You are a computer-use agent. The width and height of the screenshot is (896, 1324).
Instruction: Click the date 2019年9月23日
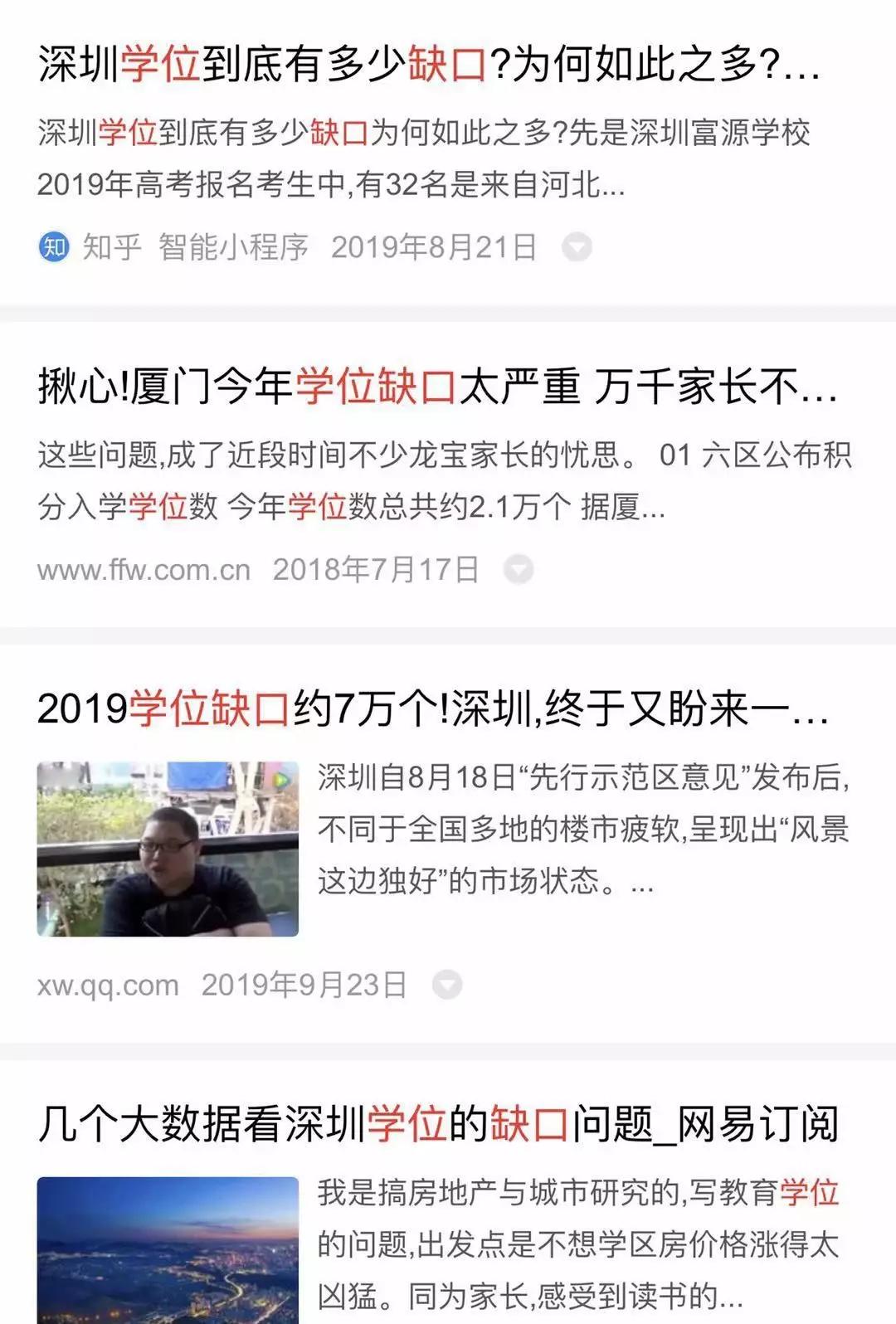(303, 984)
